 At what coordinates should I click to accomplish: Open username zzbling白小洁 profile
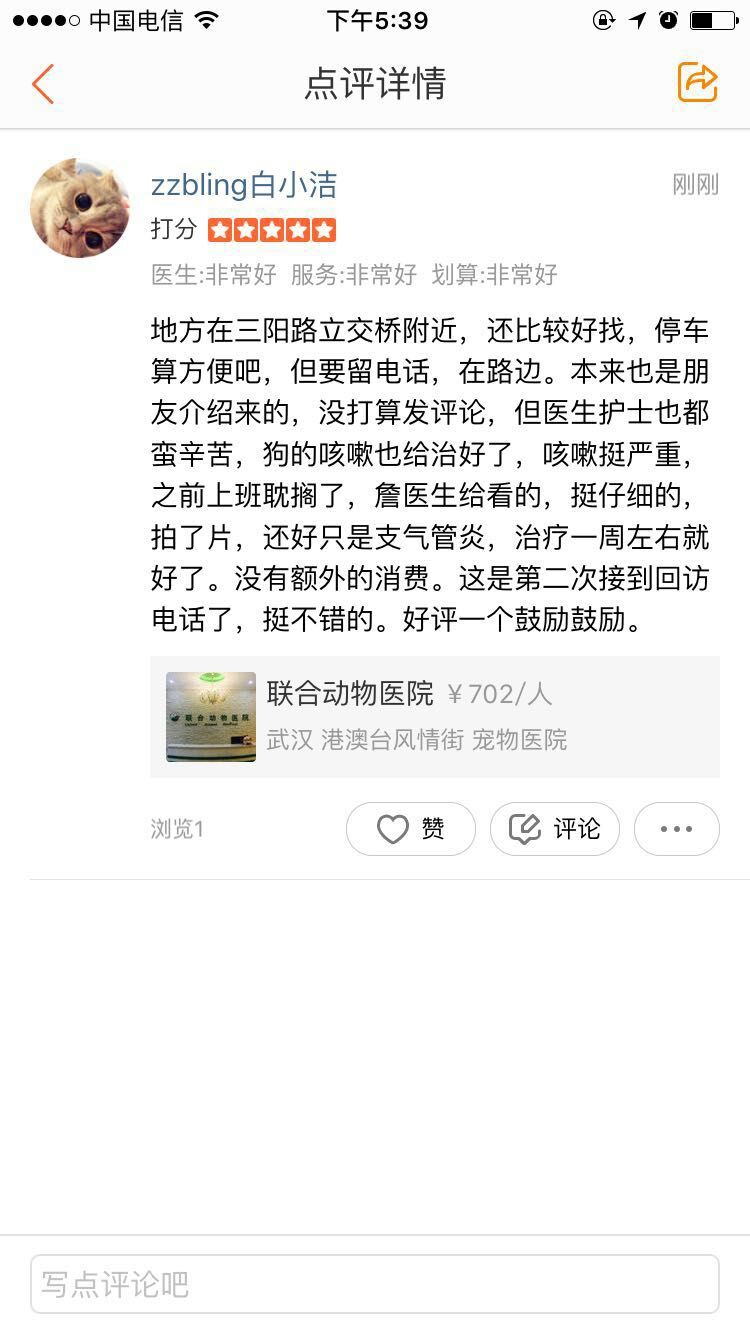(244, 185)
